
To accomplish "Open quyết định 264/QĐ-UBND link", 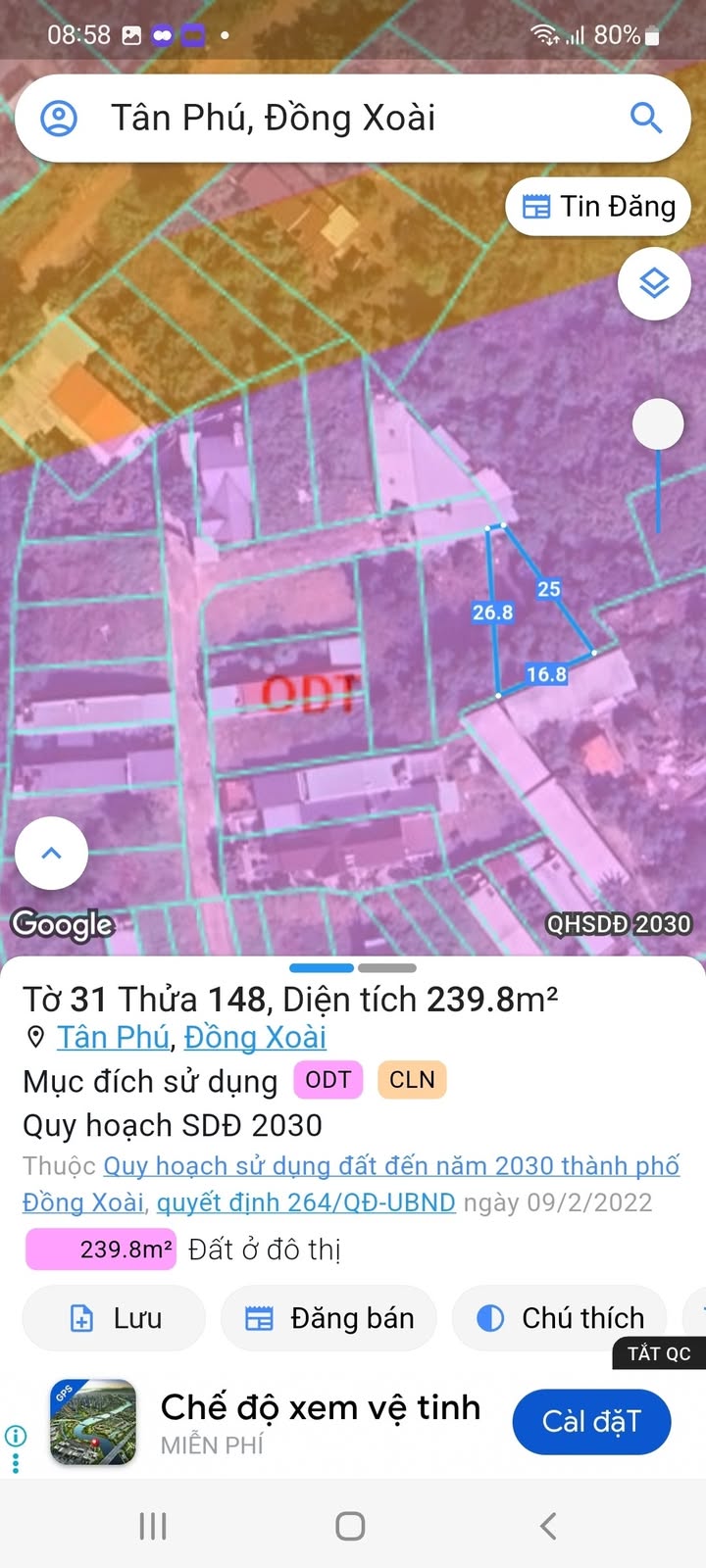I will click(306, 1202).
